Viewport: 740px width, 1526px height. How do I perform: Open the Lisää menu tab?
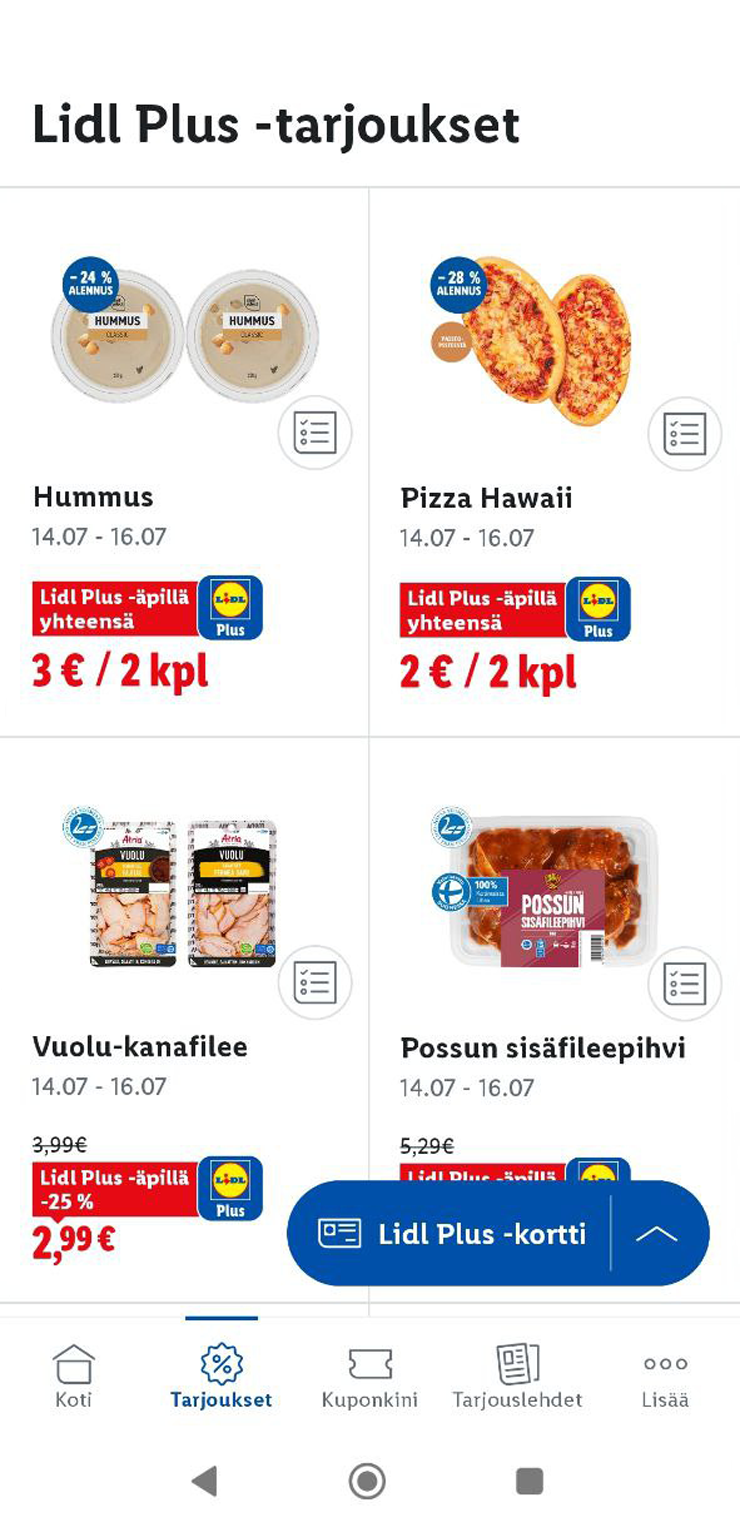[665, 1377]
